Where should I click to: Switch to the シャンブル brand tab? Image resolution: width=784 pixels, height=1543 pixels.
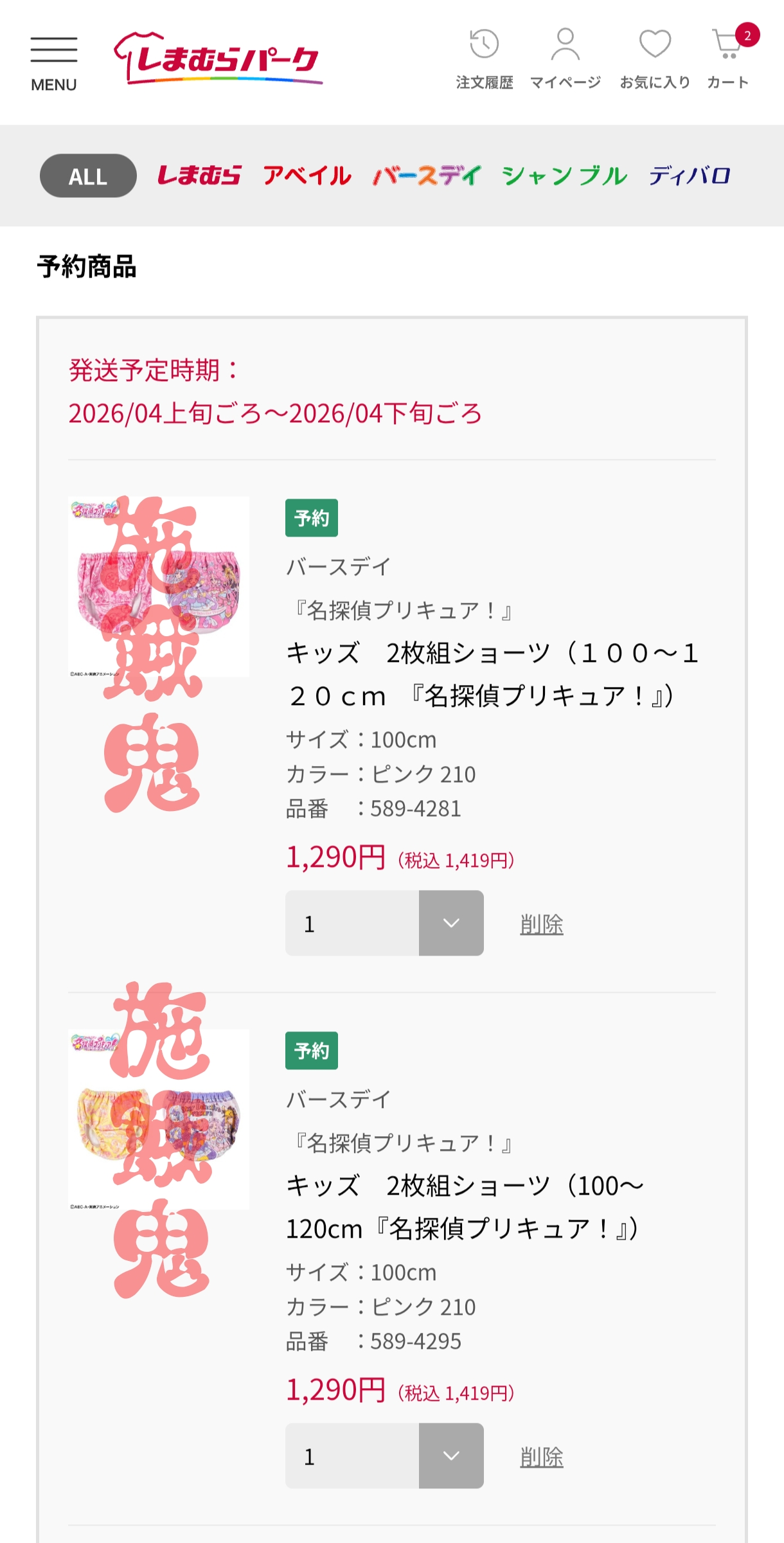(x=564, y=176)
